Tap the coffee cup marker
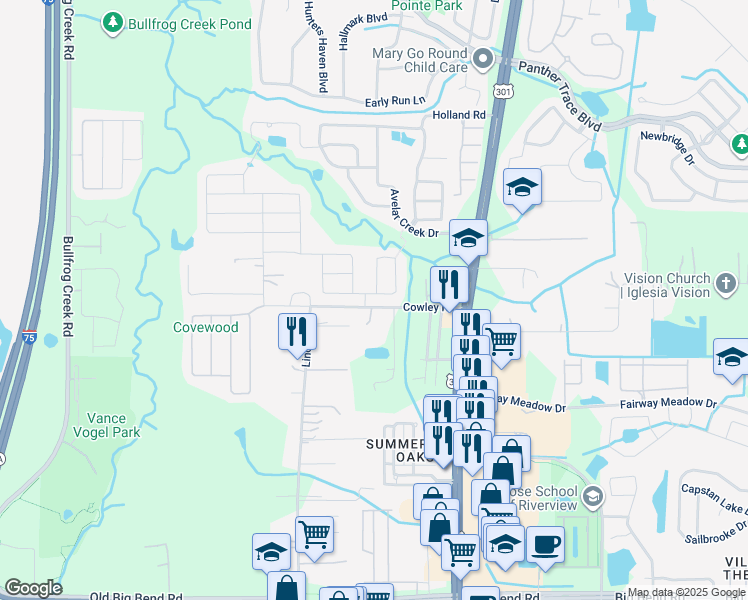 [546, 545]
